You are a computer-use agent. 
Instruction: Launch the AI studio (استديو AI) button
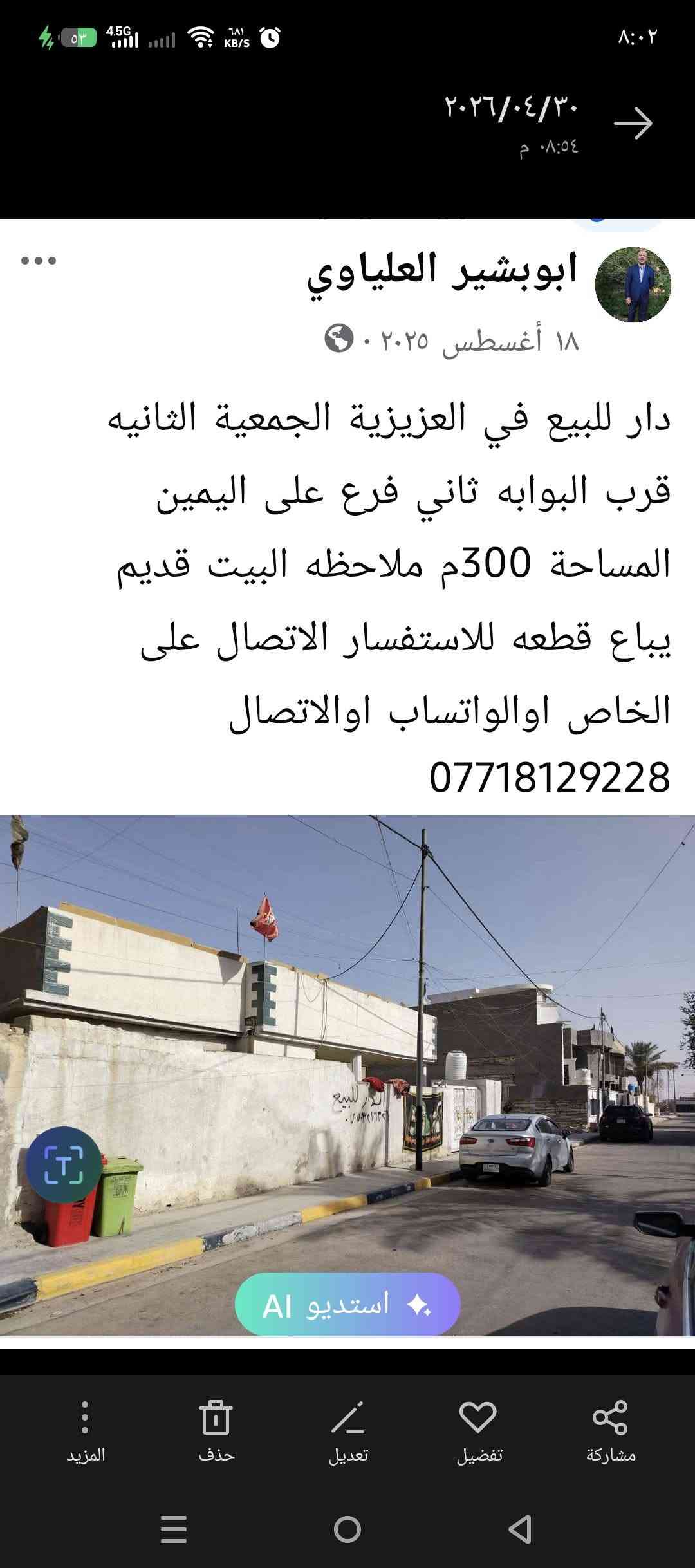347,1305
